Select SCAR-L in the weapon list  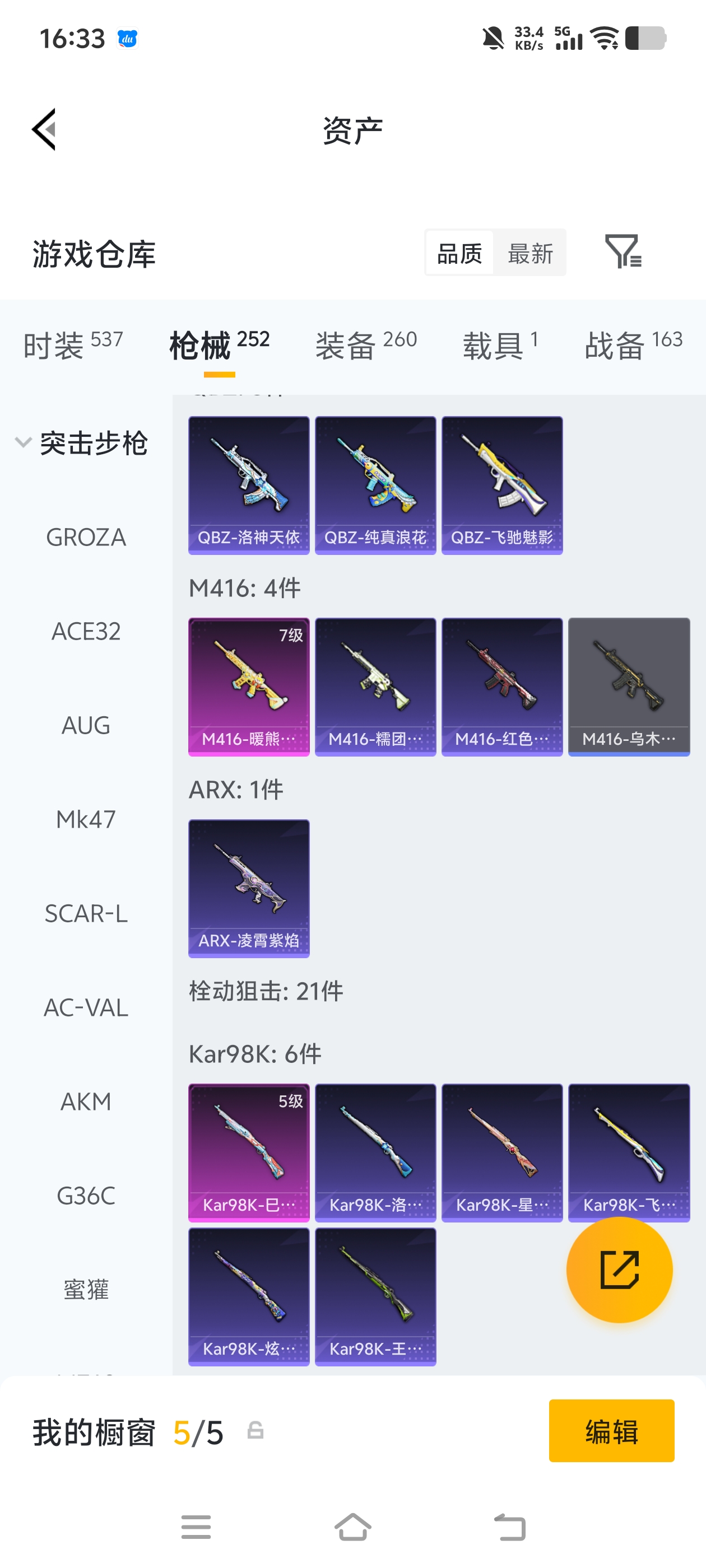[86, 914]
